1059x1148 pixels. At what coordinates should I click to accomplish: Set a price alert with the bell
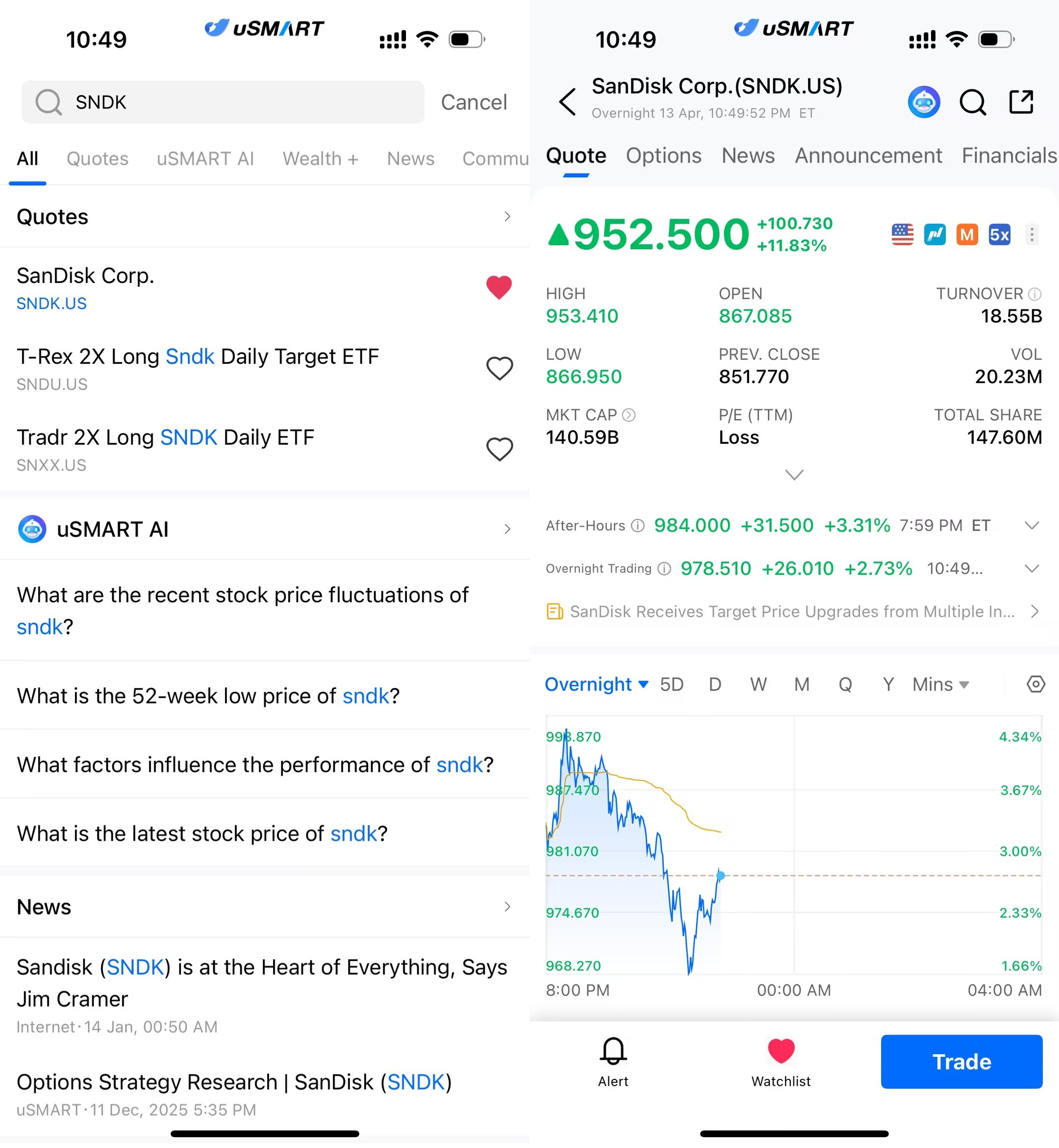[612, 1062]
